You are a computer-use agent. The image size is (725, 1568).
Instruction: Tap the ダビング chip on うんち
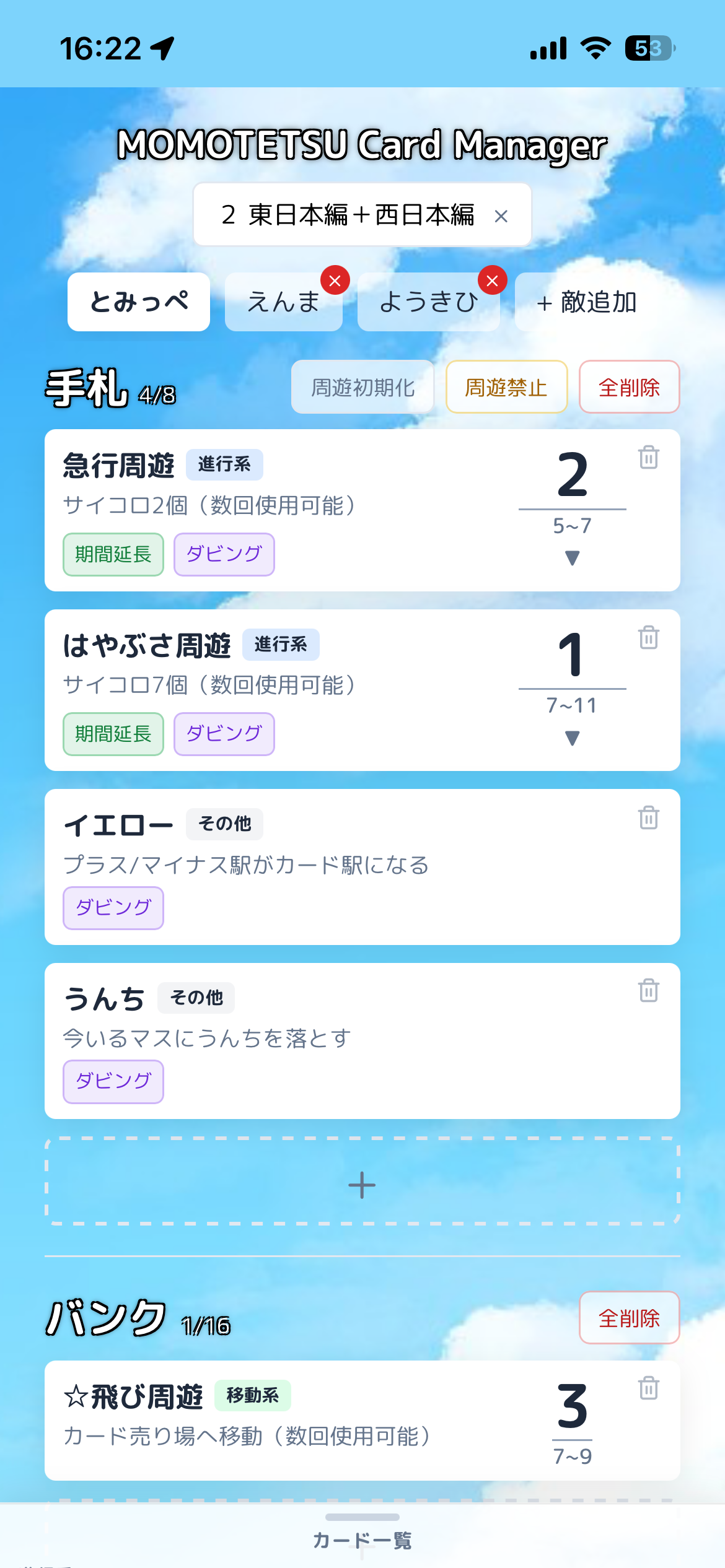pyautogui.click(x=113, y=1081)
